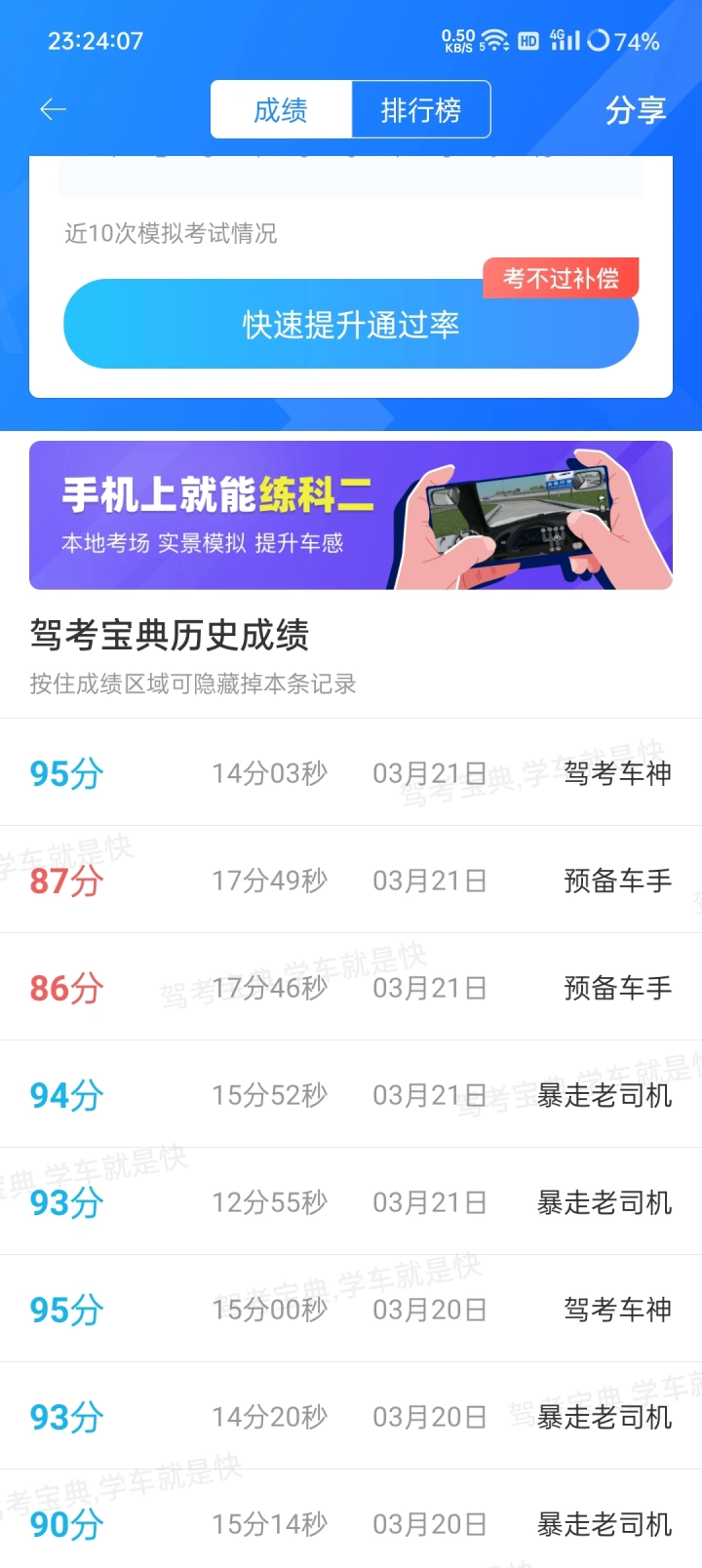Viewport: 702px width, 1568px height.
Task: Switch to the 排行榜 tab
Action: tap(420, 110)
